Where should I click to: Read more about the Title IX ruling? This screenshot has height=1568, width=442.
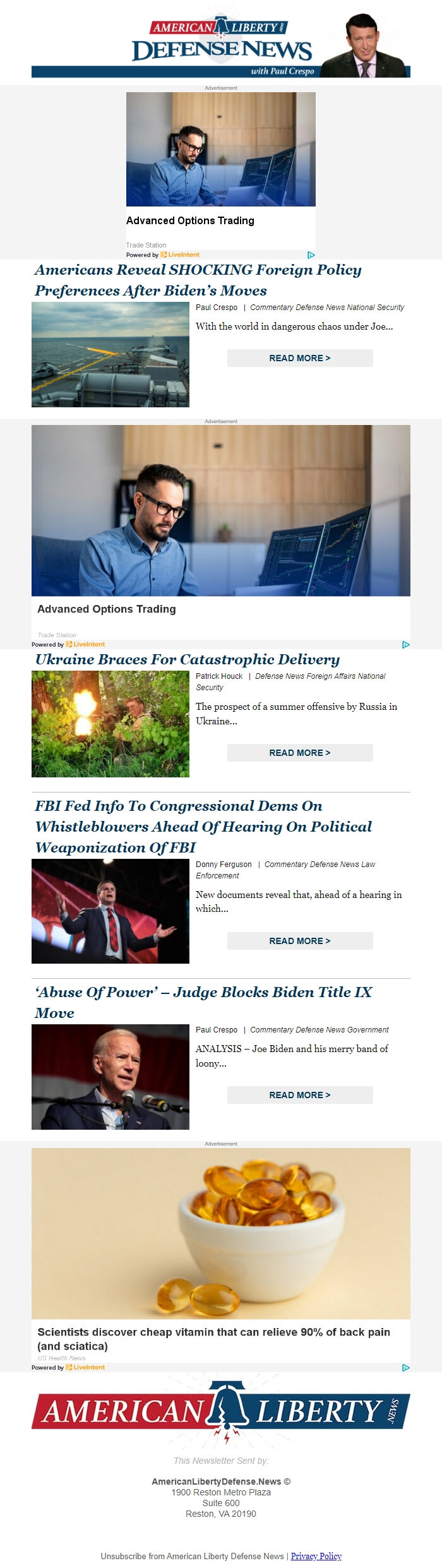coord(300,1095)
